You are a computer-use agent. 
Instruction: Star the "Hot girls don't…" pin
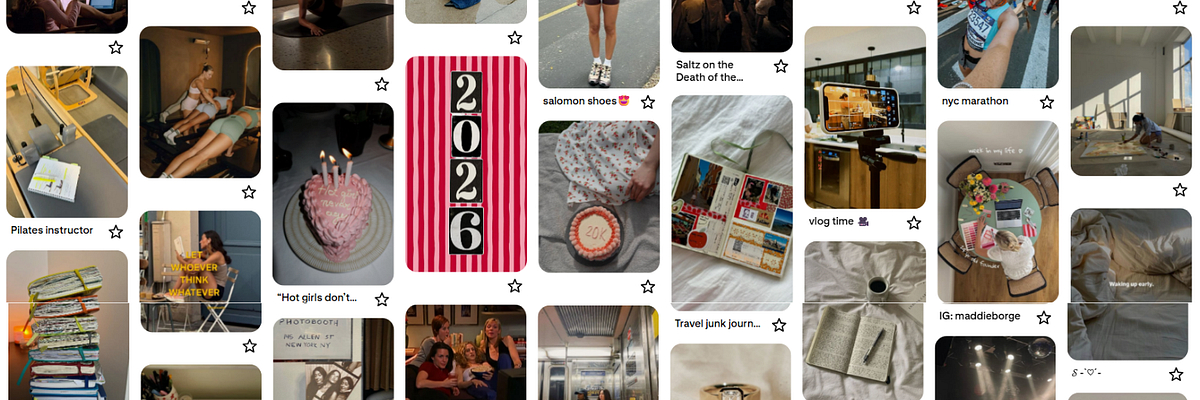pyautogui.click(x=382, y=298)
